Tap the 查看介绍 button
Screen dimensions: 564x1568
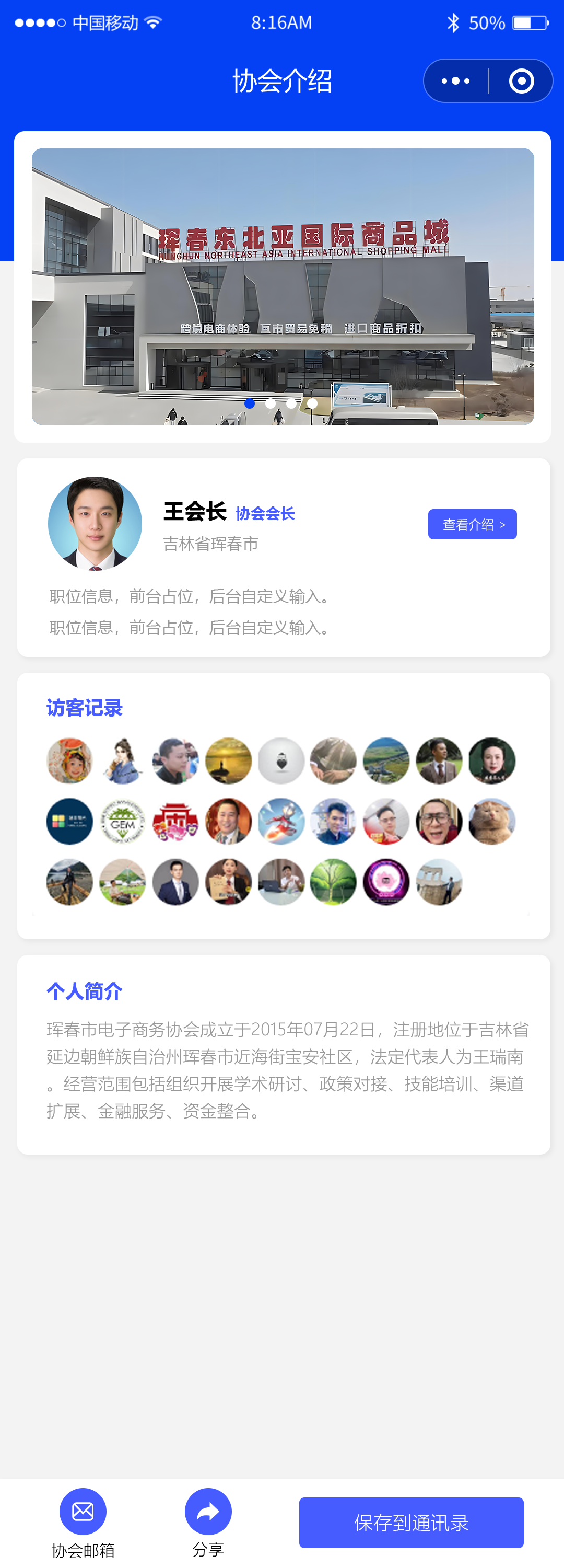[472, 524]
